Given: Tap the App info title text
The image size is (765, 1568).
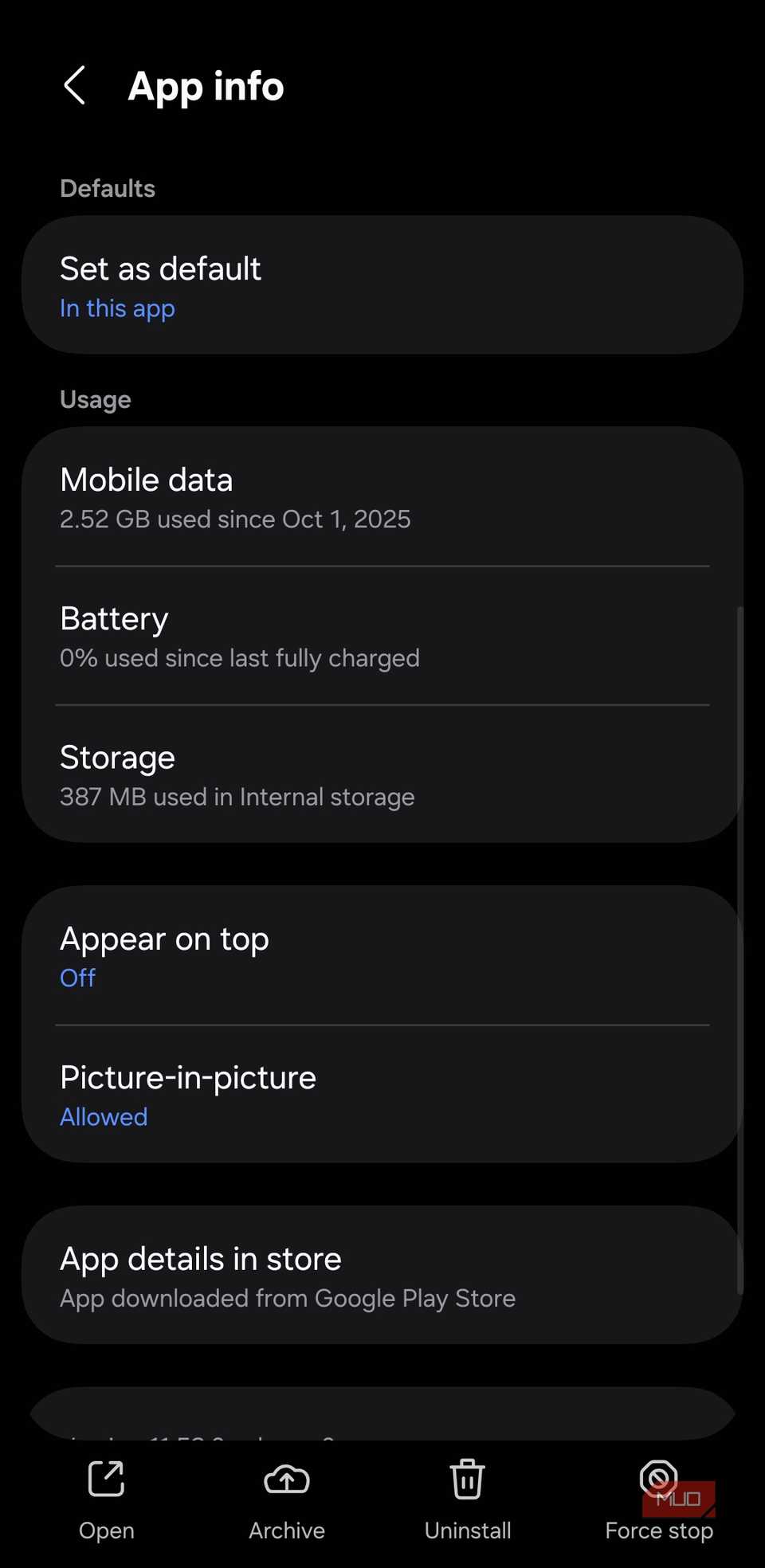Looking at the screenshot, I should [206, 86].
